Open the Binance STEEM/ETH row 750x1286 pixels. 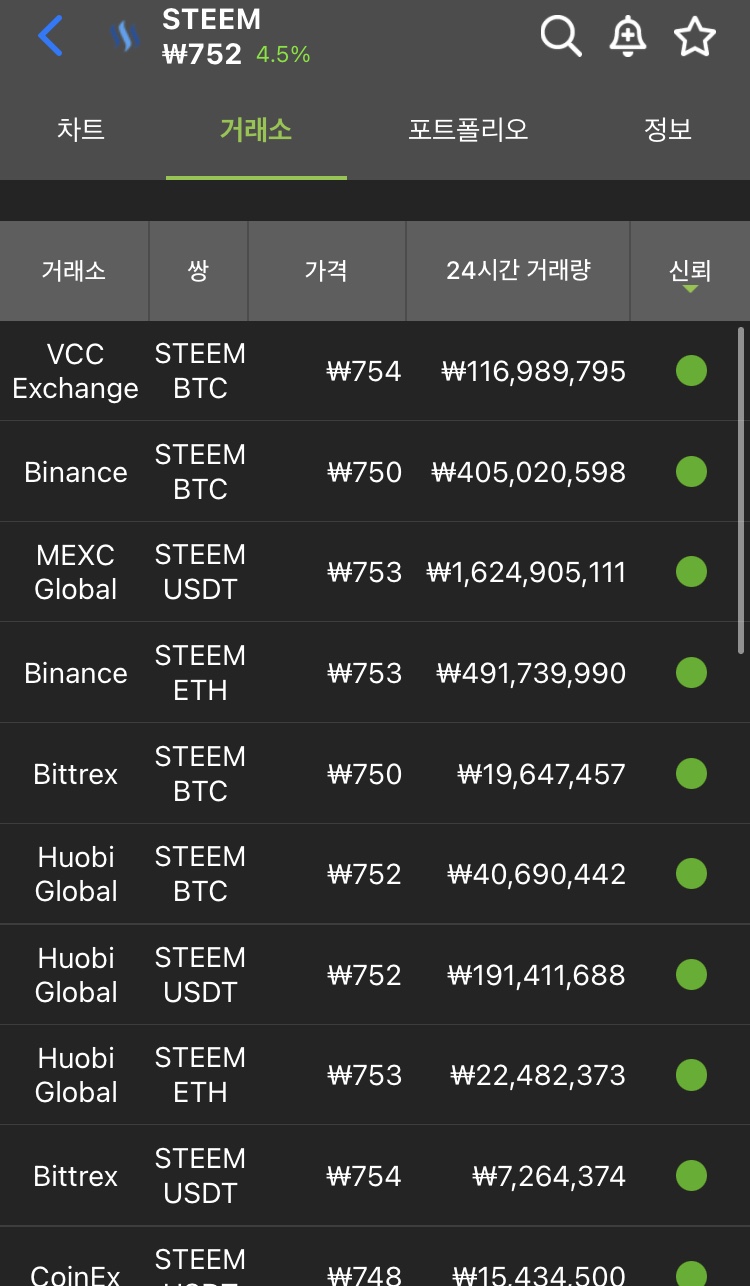tap(375, 673)
